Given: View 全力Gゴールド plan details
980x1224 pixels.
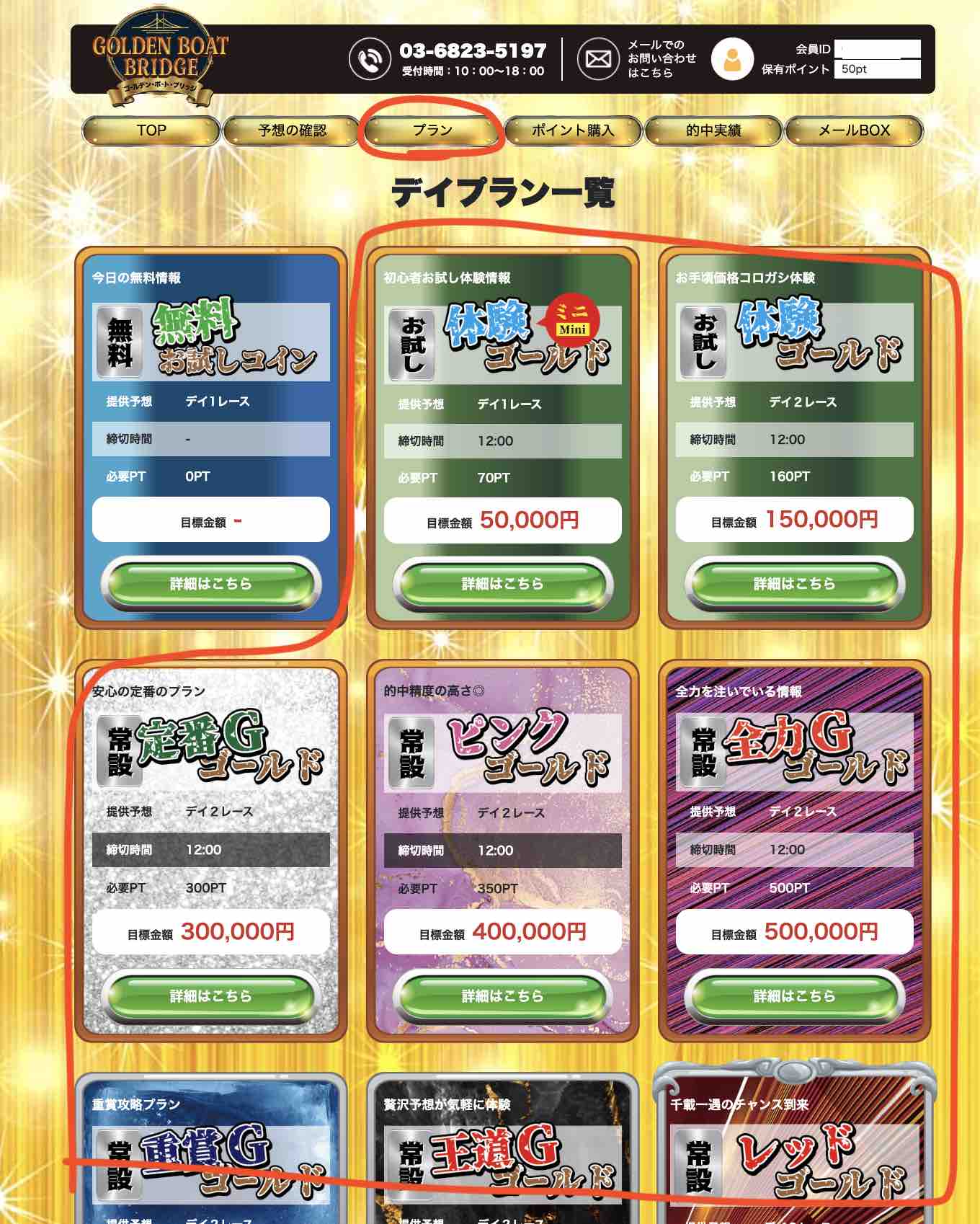Looking at the screenshot, I should click(794, 995).
